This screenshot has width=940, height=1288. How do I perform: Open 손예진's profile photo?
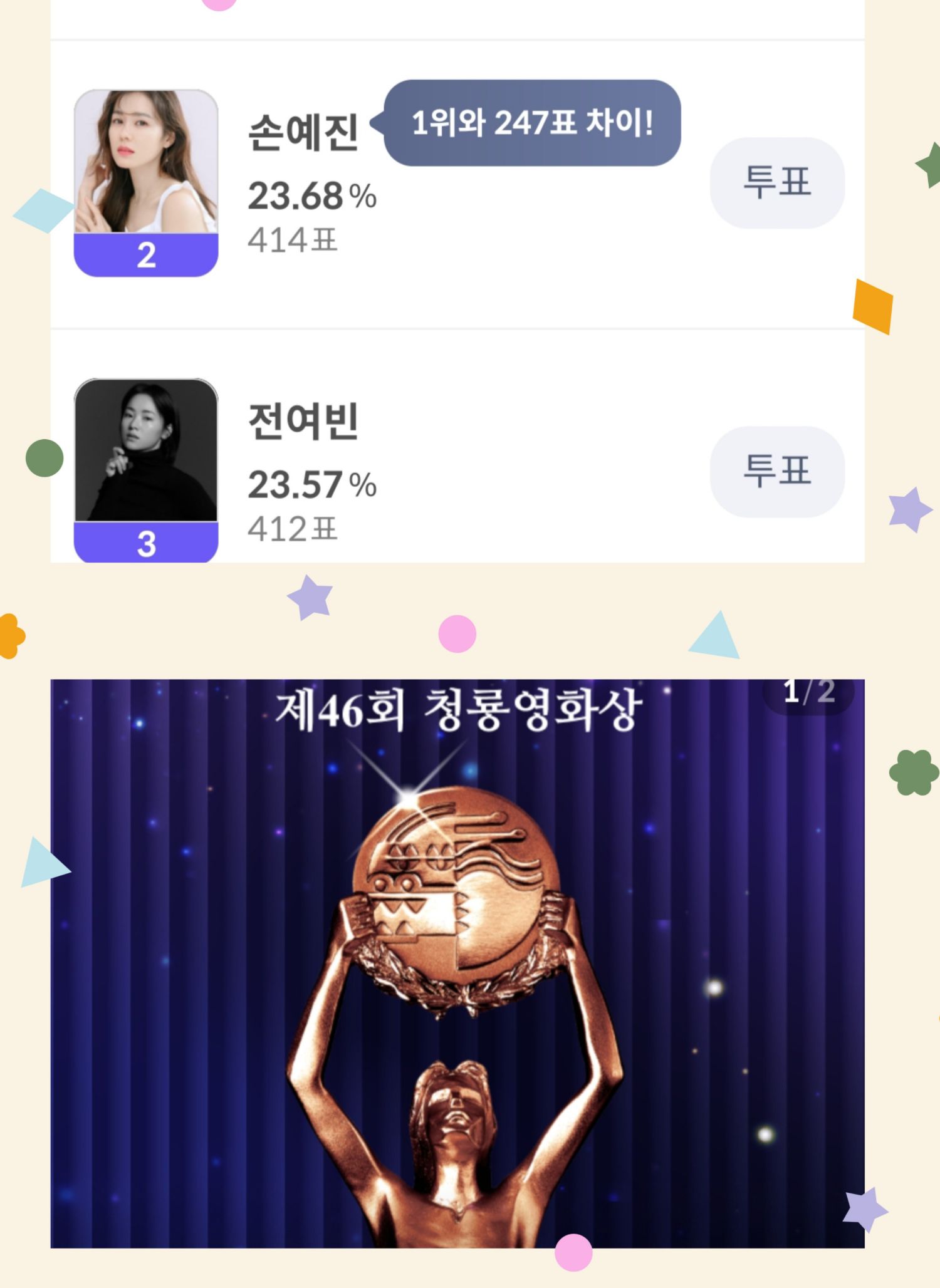coord(146,163)
